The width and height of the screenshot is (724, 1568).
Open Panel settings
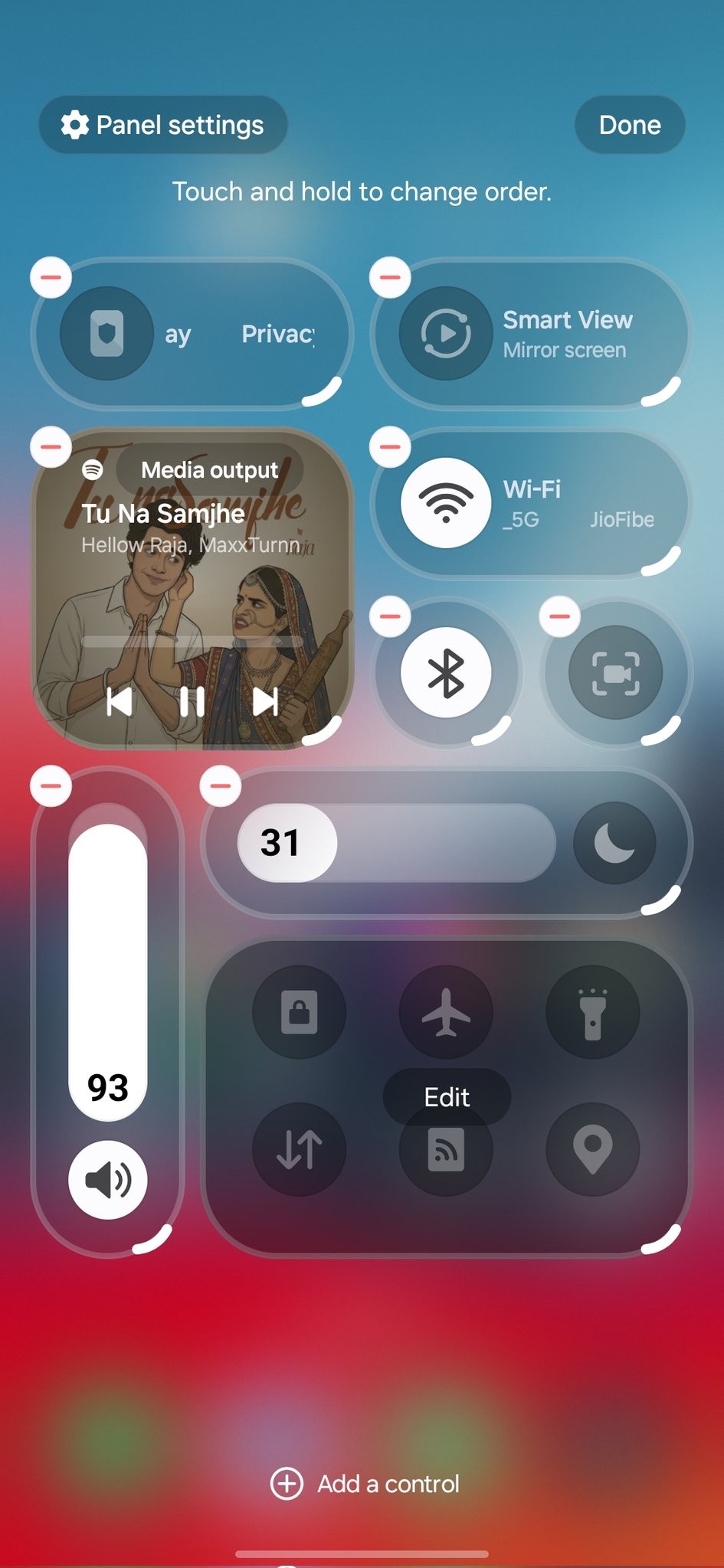point(162,125)
